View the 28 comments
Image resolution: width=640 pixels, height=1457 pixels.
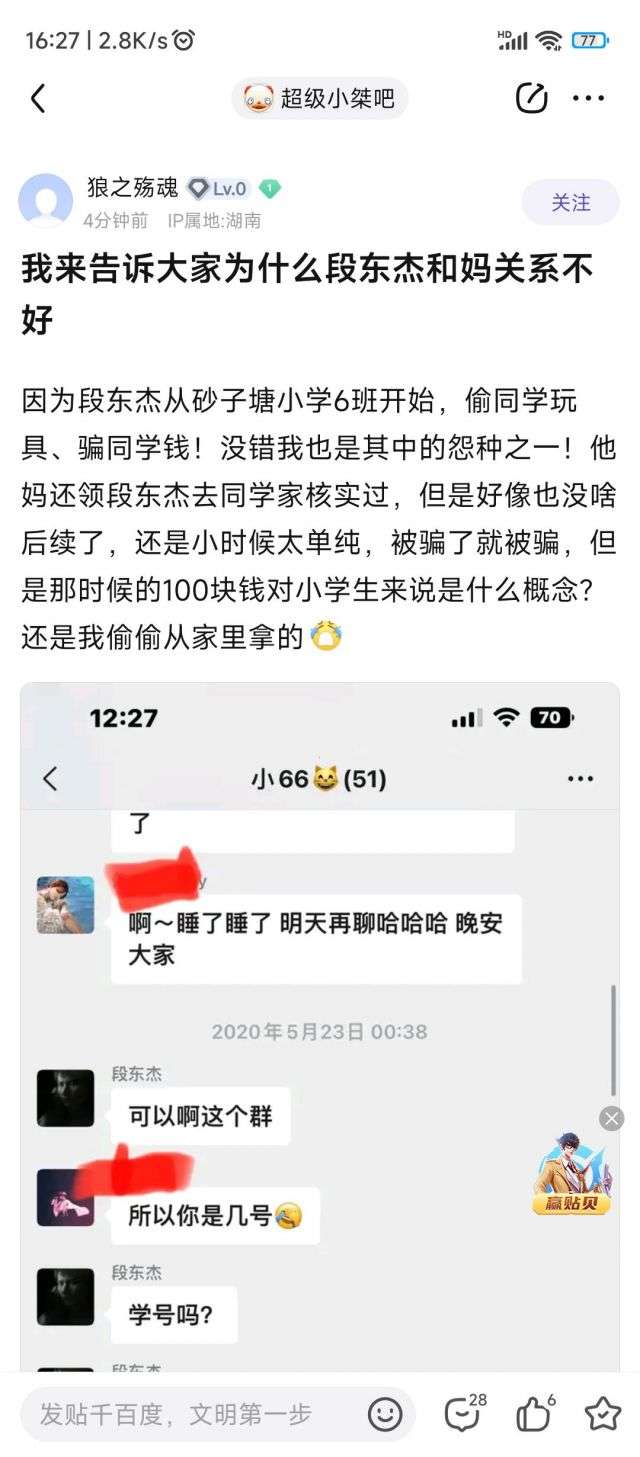point(463,1414)
